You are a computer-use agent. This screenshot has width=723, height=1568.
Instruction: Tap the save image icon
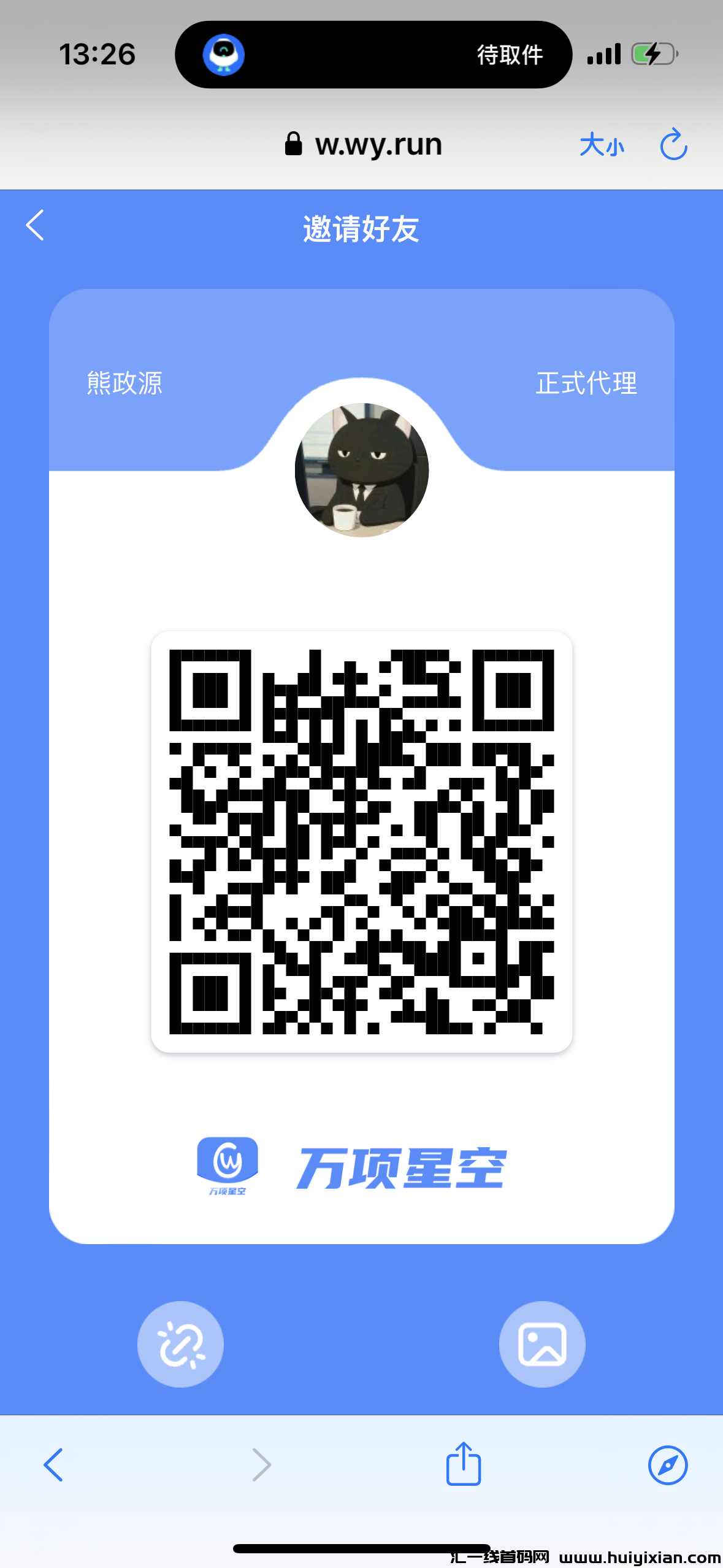coord(542,1343)
